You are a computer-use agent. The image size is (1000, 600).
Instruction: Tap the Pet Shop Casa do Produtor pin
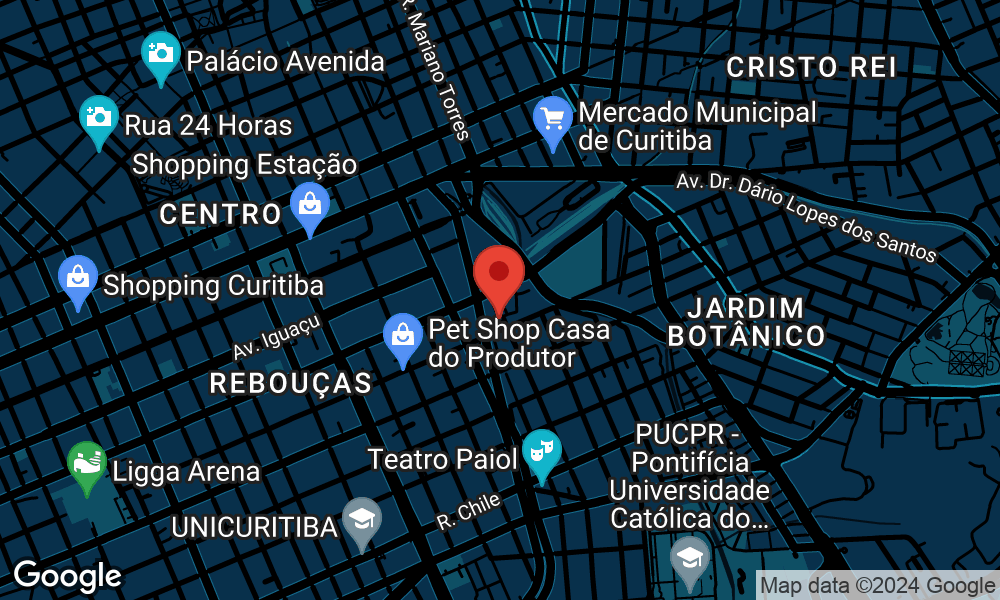(403, 336)
